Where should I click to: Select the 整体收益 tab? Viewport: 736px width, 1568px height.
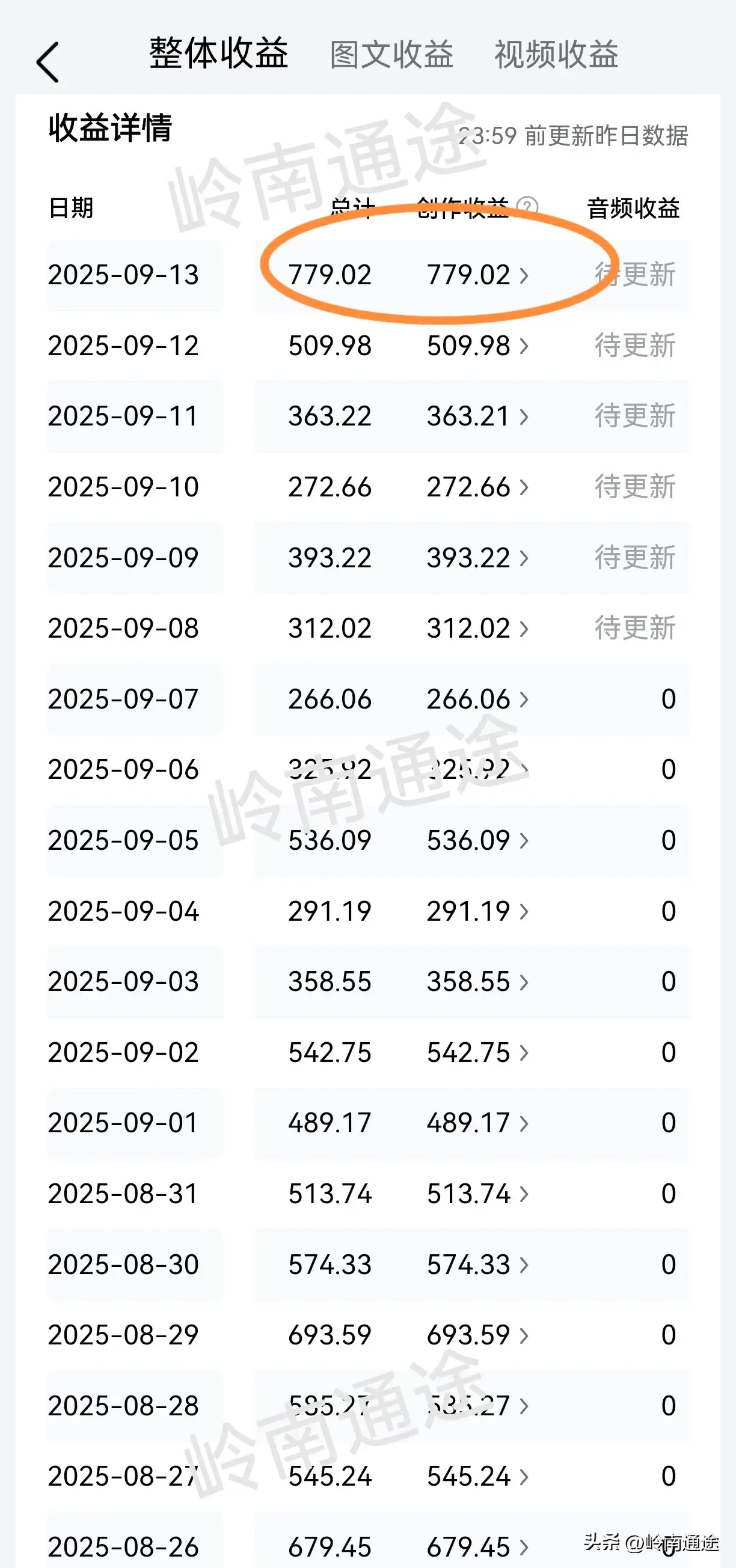[218, 53]
